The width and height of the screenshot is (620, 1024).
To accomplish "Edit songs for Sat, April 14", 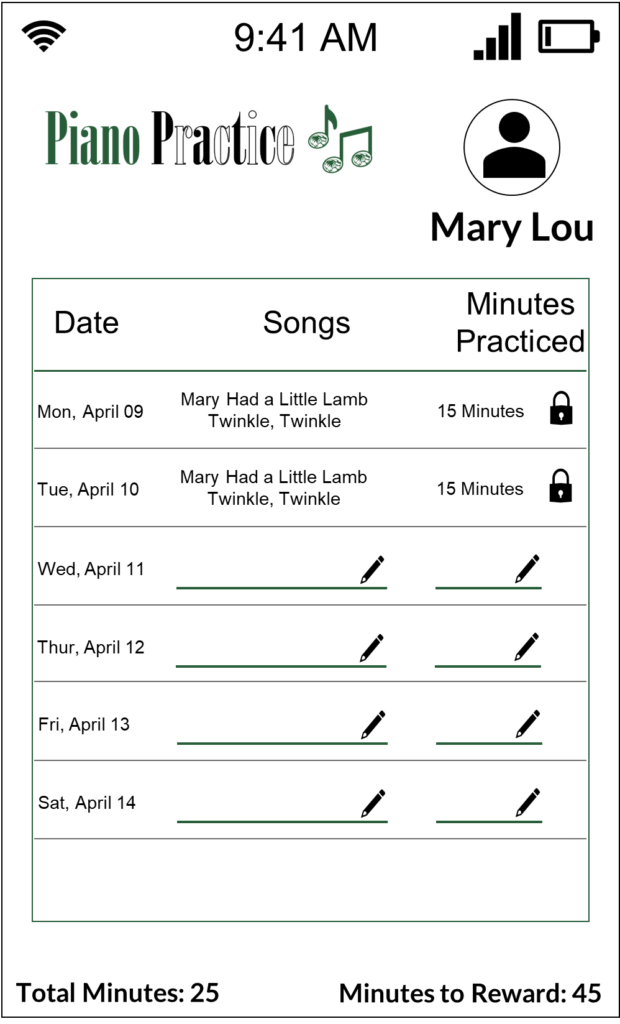I will (x=372, y=803).
